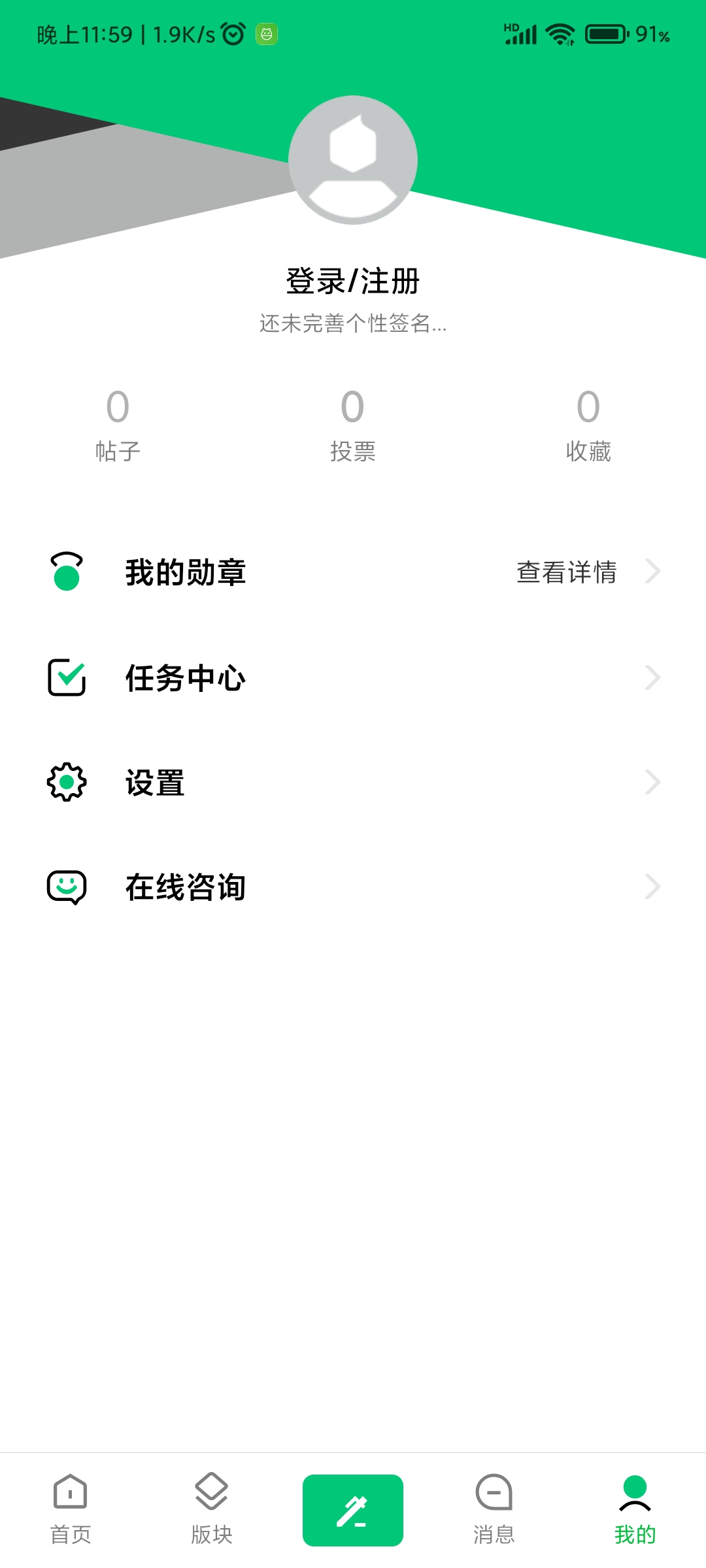Open 设置 settings
The width and height of the screenshot is (706, 1568).
pos(353,782)
